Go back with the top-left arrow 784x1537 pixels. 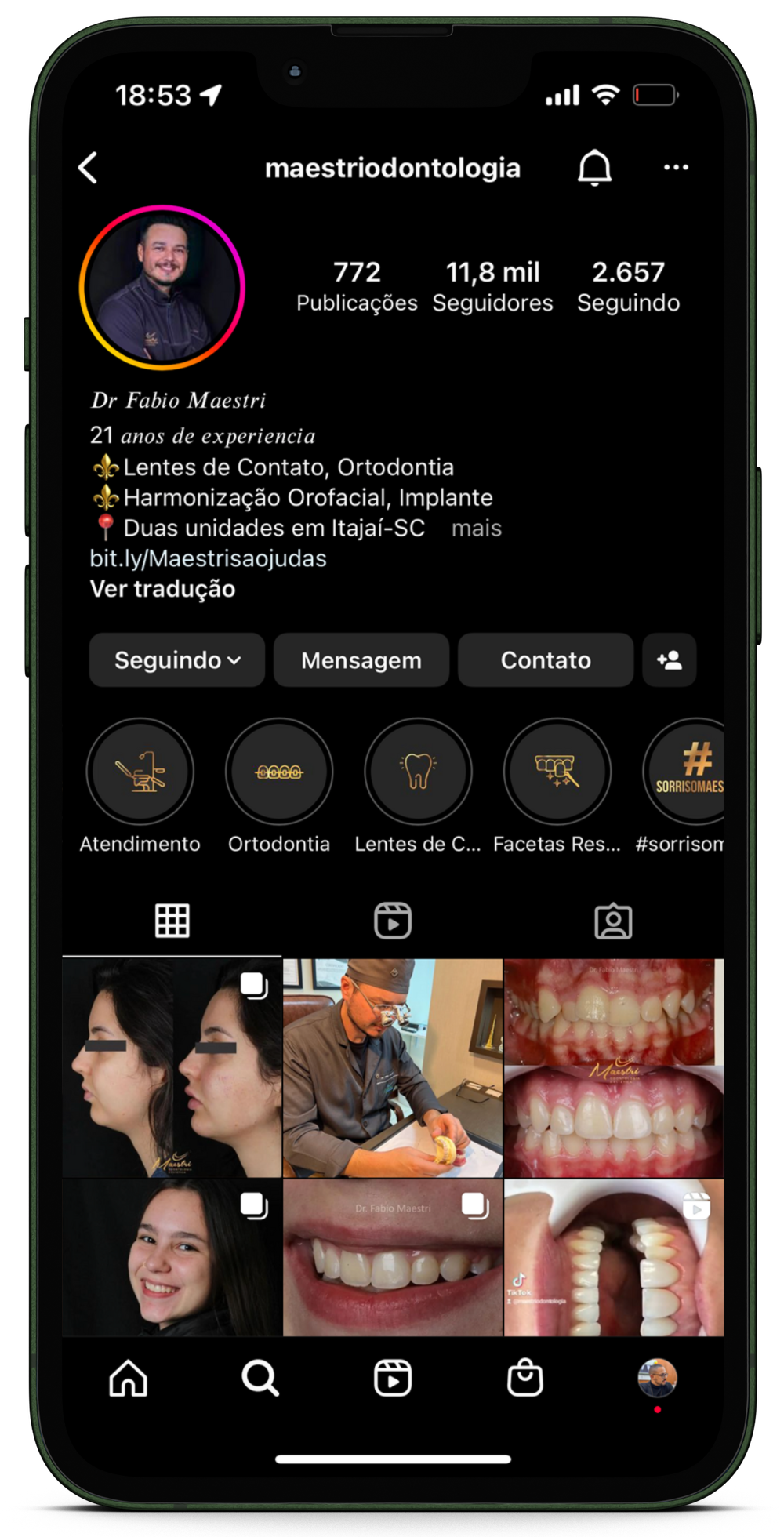(x=89, y=168)
